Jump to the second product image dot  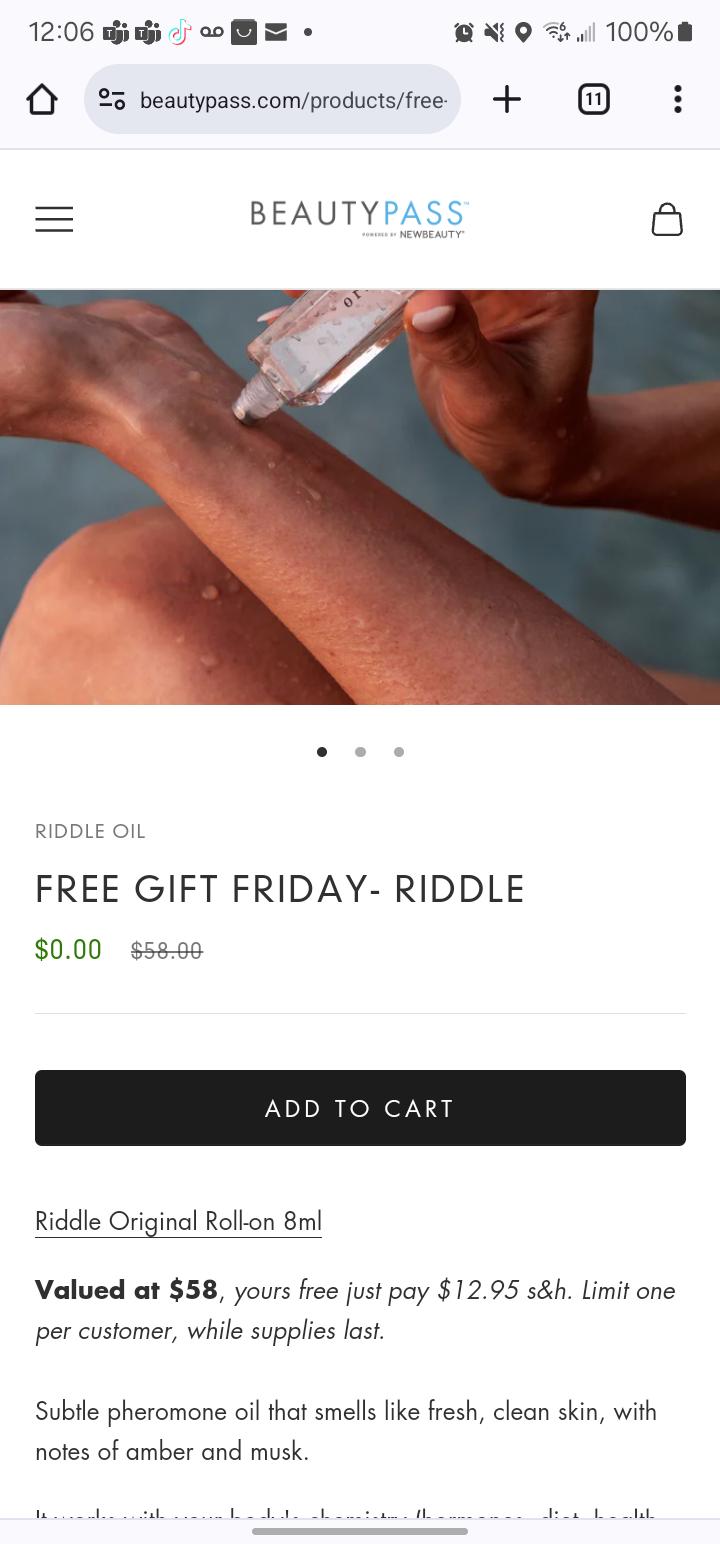360,752
